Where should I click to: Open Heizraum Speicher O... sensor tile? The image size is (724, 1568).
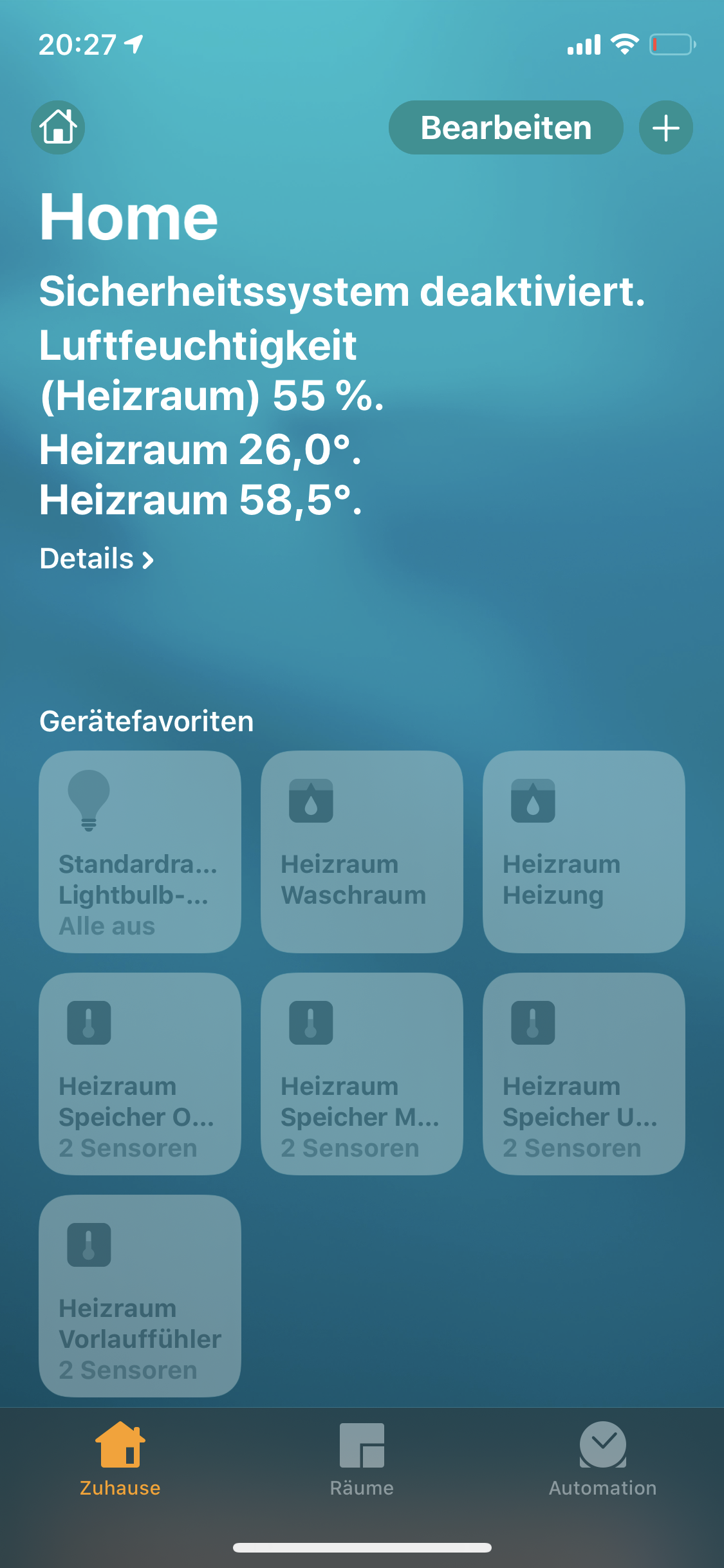140,1073
